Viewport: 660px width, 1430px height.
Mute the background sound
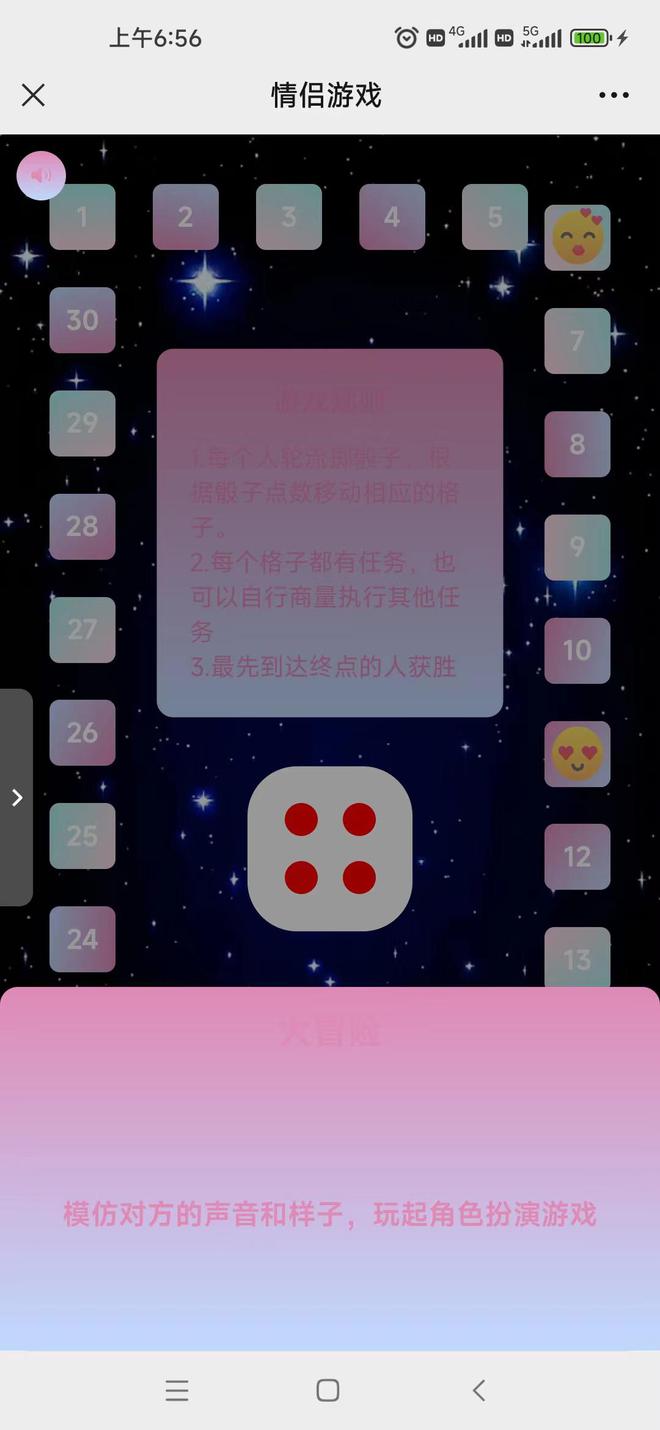pyautogui.click(x=41, y=176)
